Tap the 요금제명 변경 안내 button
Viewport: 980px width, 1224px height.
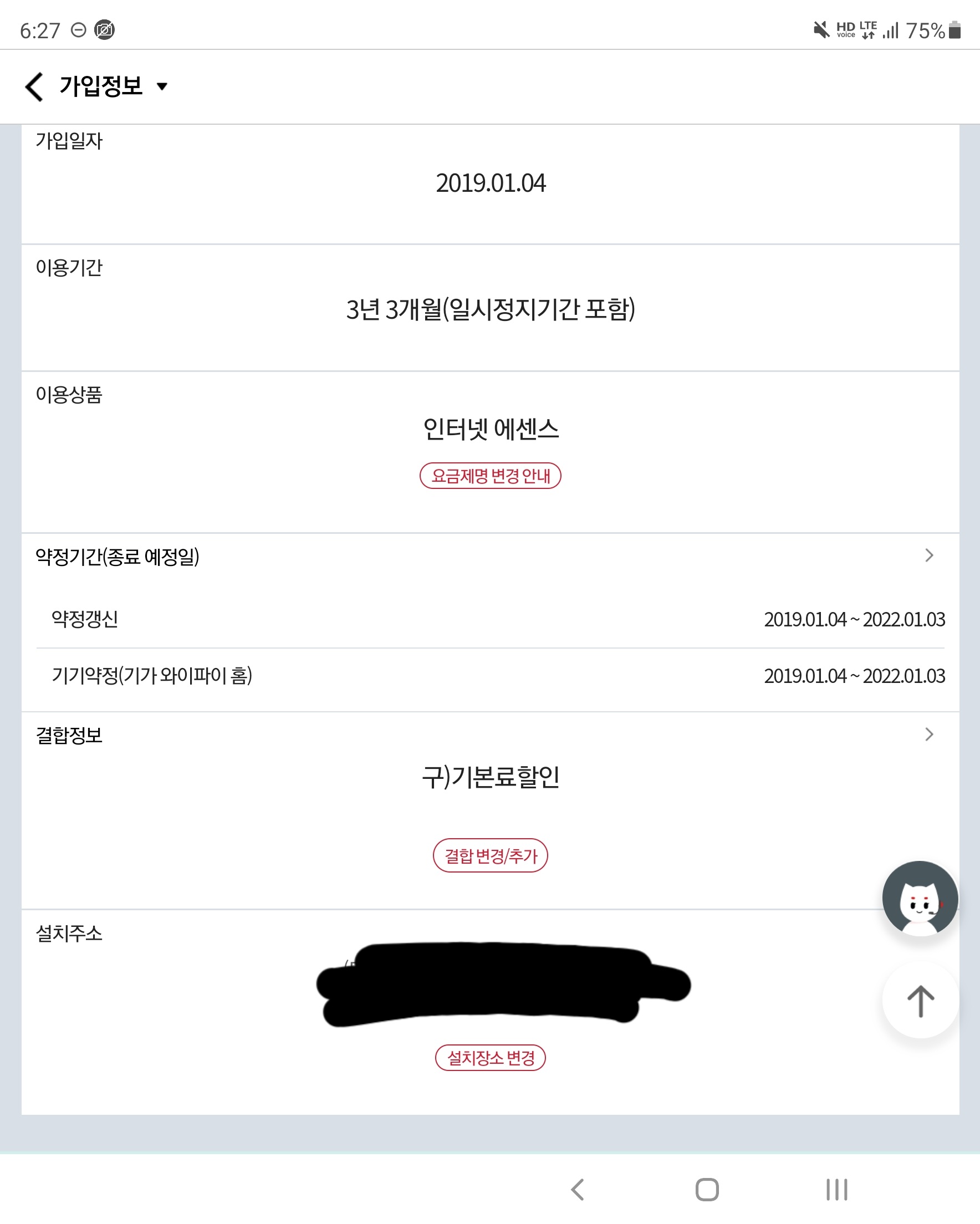(x=490, y=476)
